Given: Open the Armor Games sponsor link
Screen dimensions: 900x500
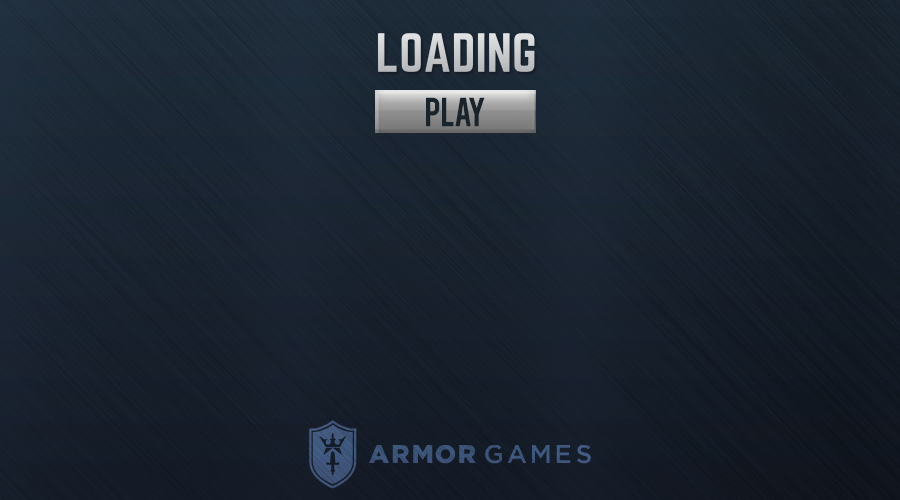Looking at the screenshot, I should tap(450, 454).
